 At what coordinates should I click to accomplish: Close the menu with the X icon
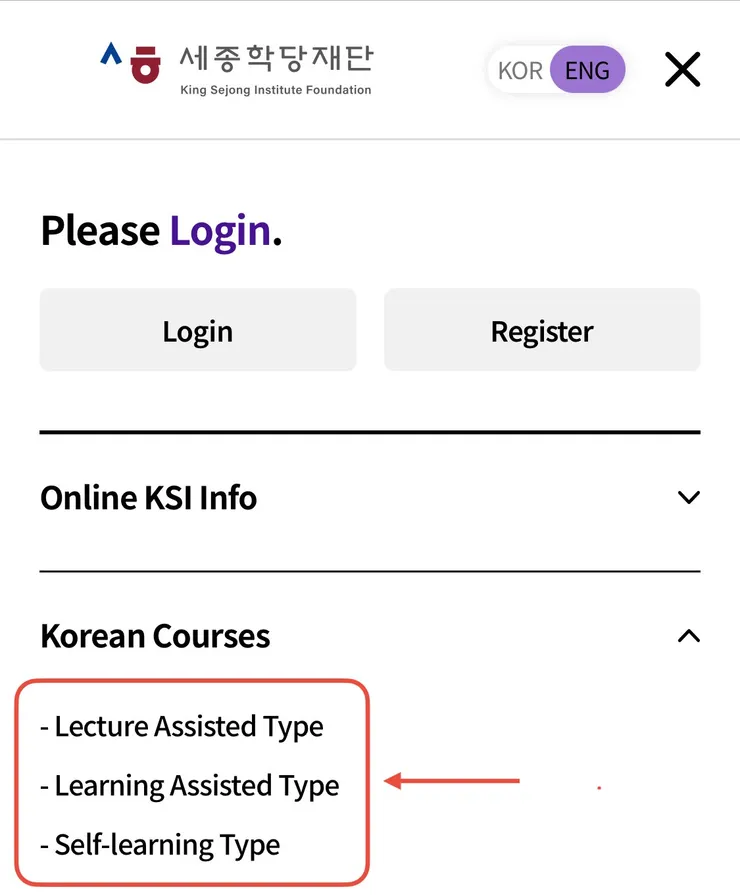[x=682, y=70]
